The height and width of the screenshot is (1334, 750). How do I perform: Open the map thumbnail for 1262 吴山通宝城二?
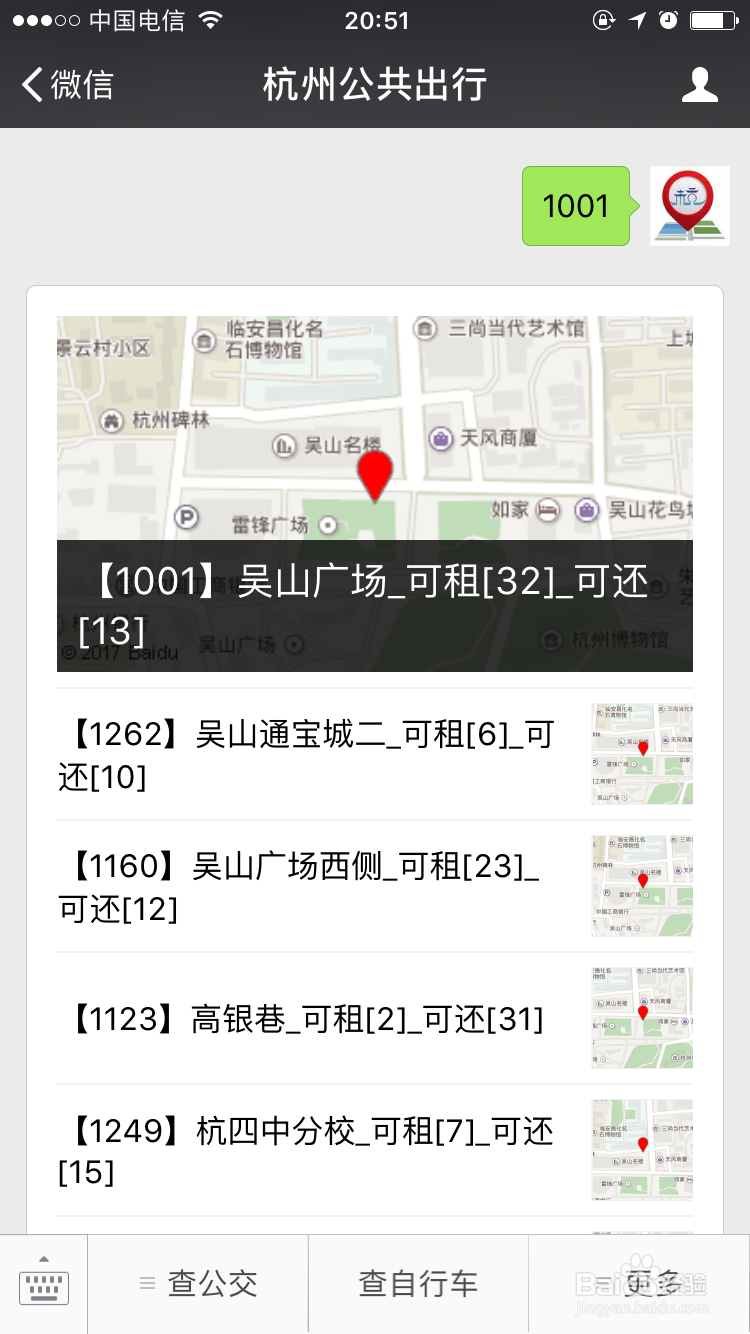coord(641,754)
